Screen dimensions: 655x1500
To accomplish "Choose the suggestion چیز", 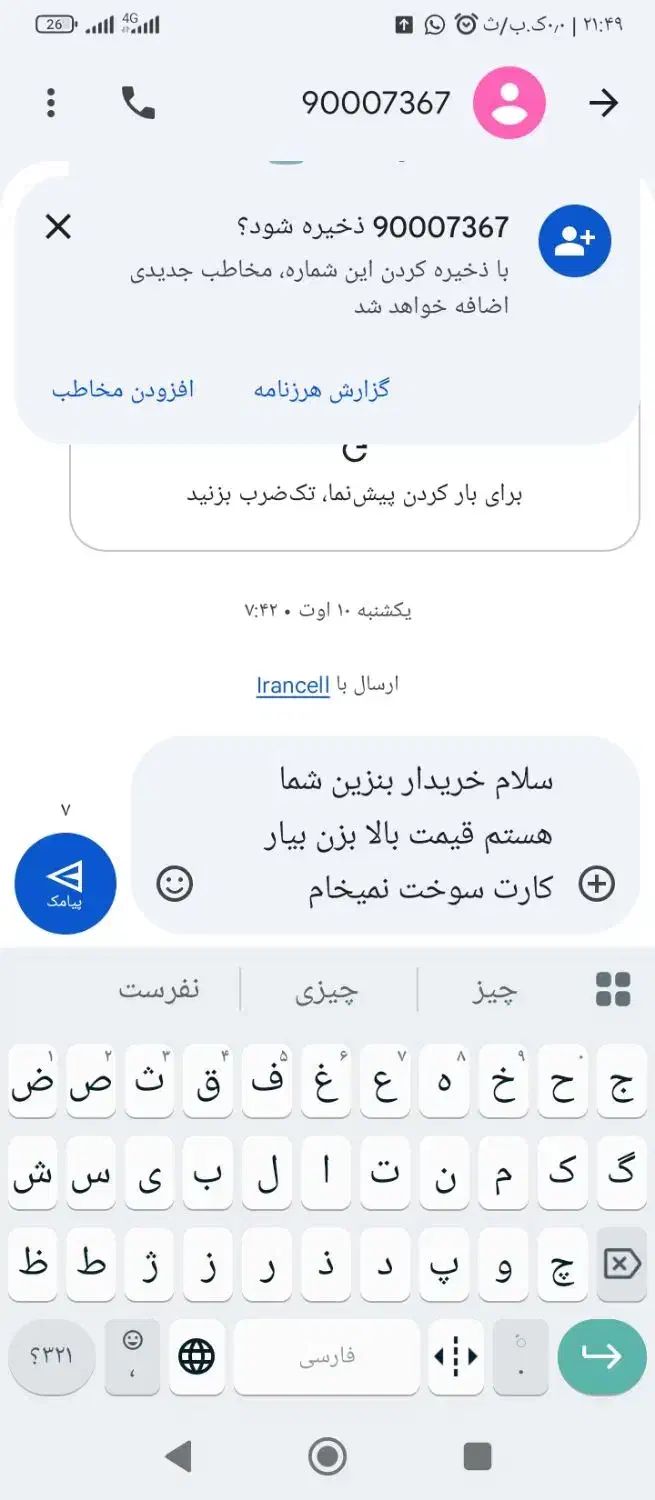I will click(x=496, y=990).
